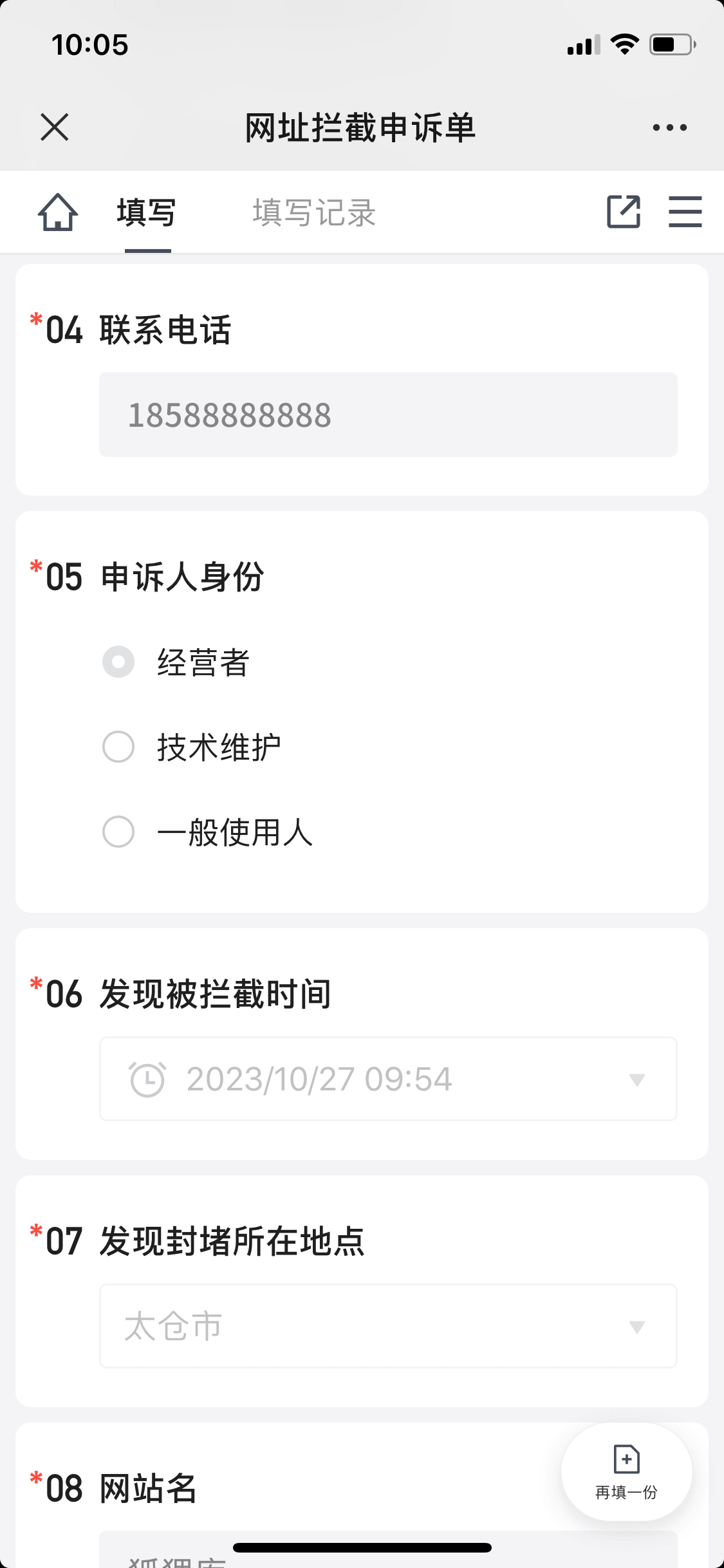Open the hamburger menu
This screenshot has height=1568, width=724.
click(x=685, y=212)
